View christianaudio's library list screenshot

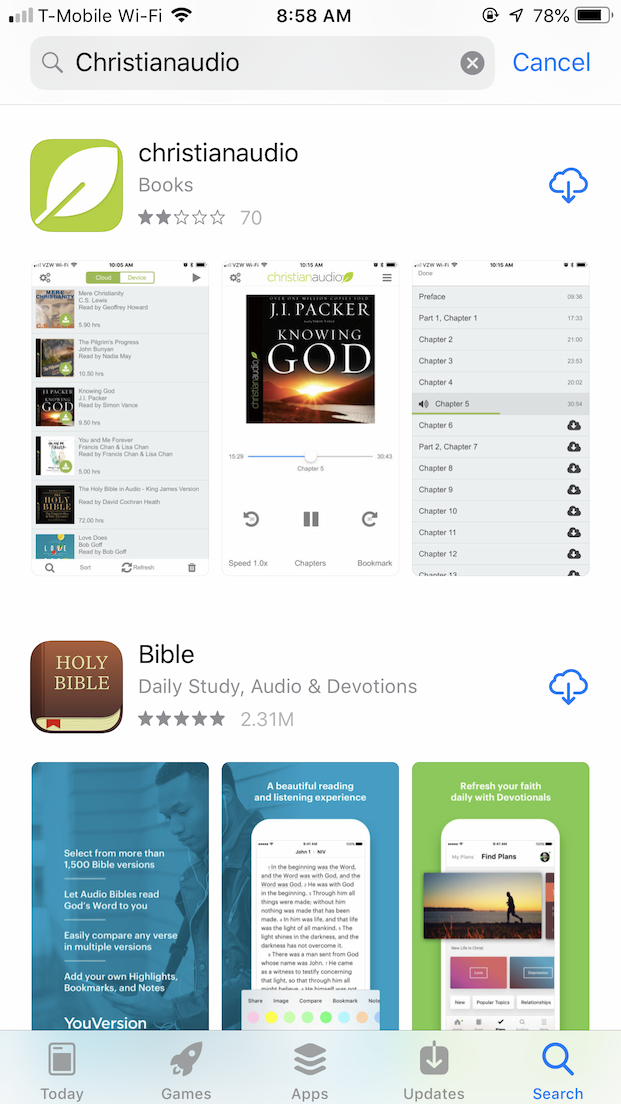click(x=120, y=418)
